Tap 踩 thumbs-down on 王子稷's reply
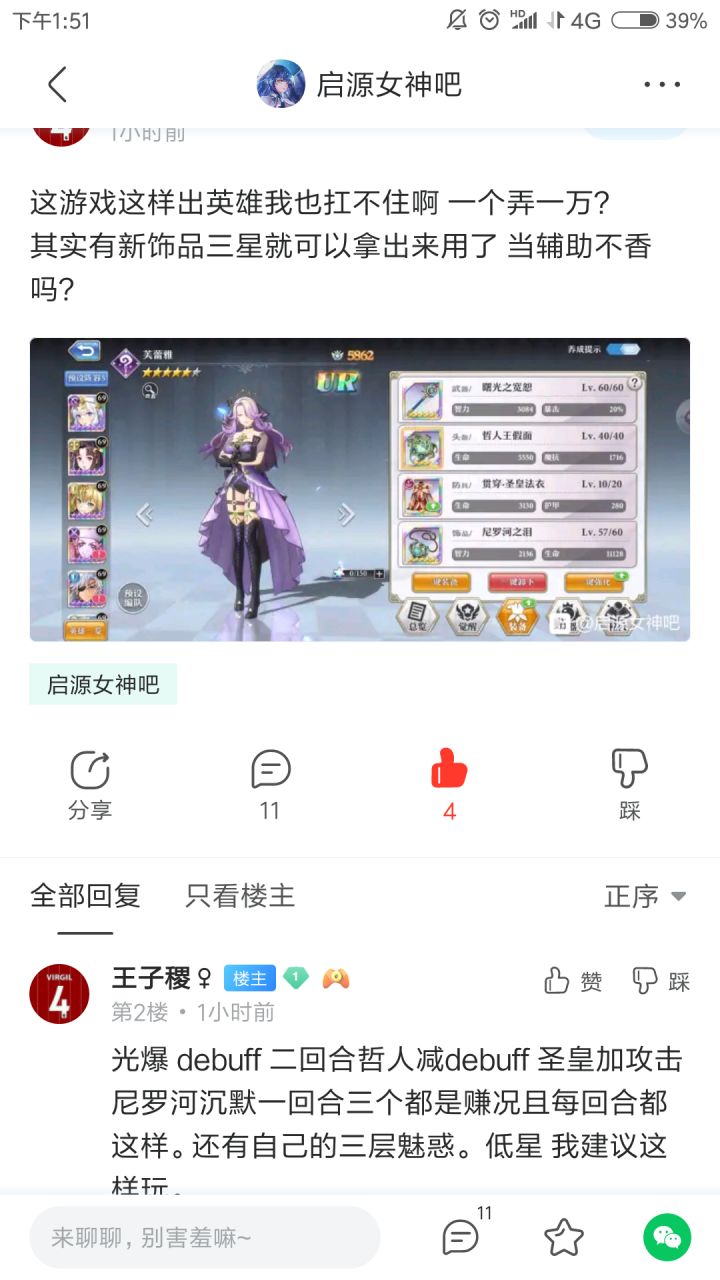This screenshot has height=1280, width=720. point(660,982)
